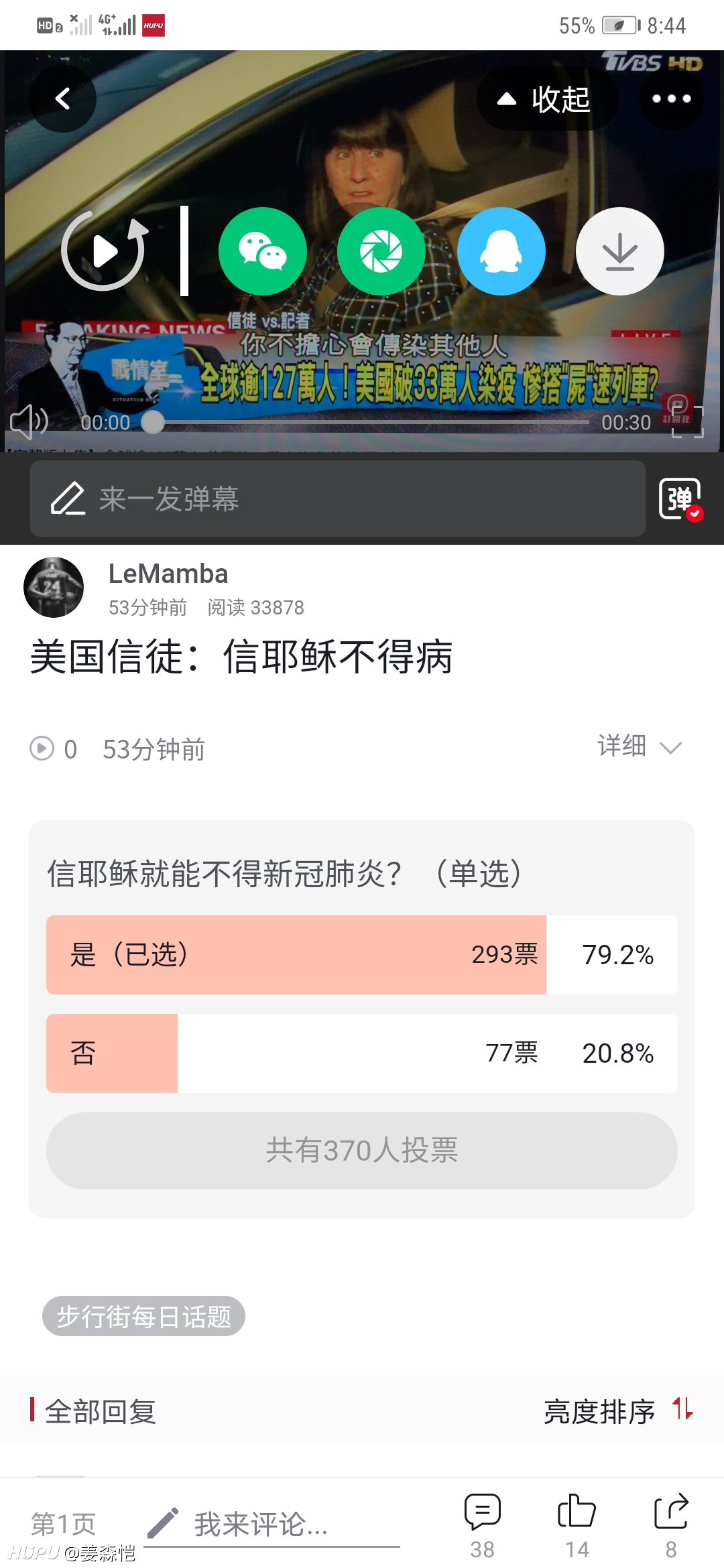Expand the 详细 details section
724x1568 pixels.
(x=639, y=746)
